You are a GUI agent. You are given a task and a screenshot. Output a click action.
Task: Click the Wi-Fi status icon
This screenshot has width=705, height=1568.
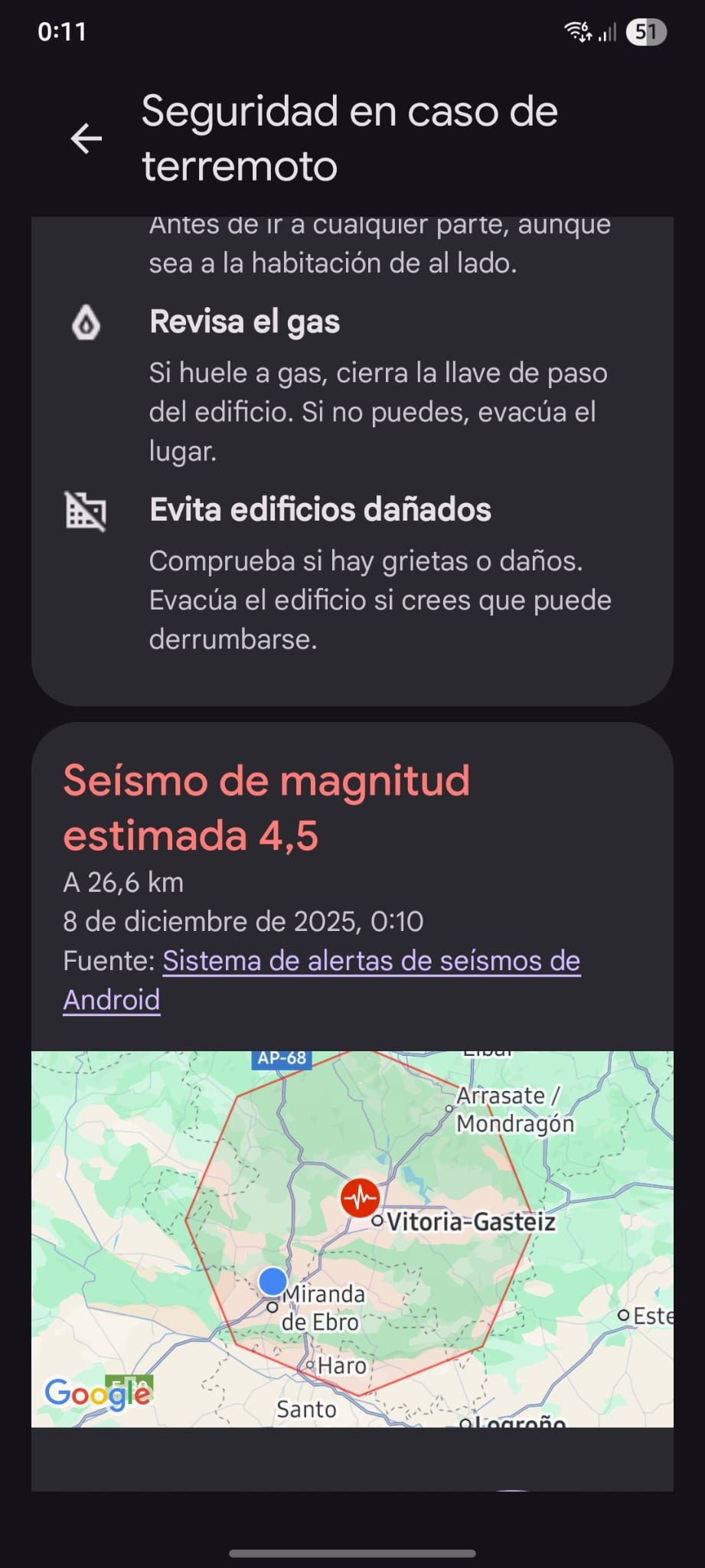(x=576, y=31)
